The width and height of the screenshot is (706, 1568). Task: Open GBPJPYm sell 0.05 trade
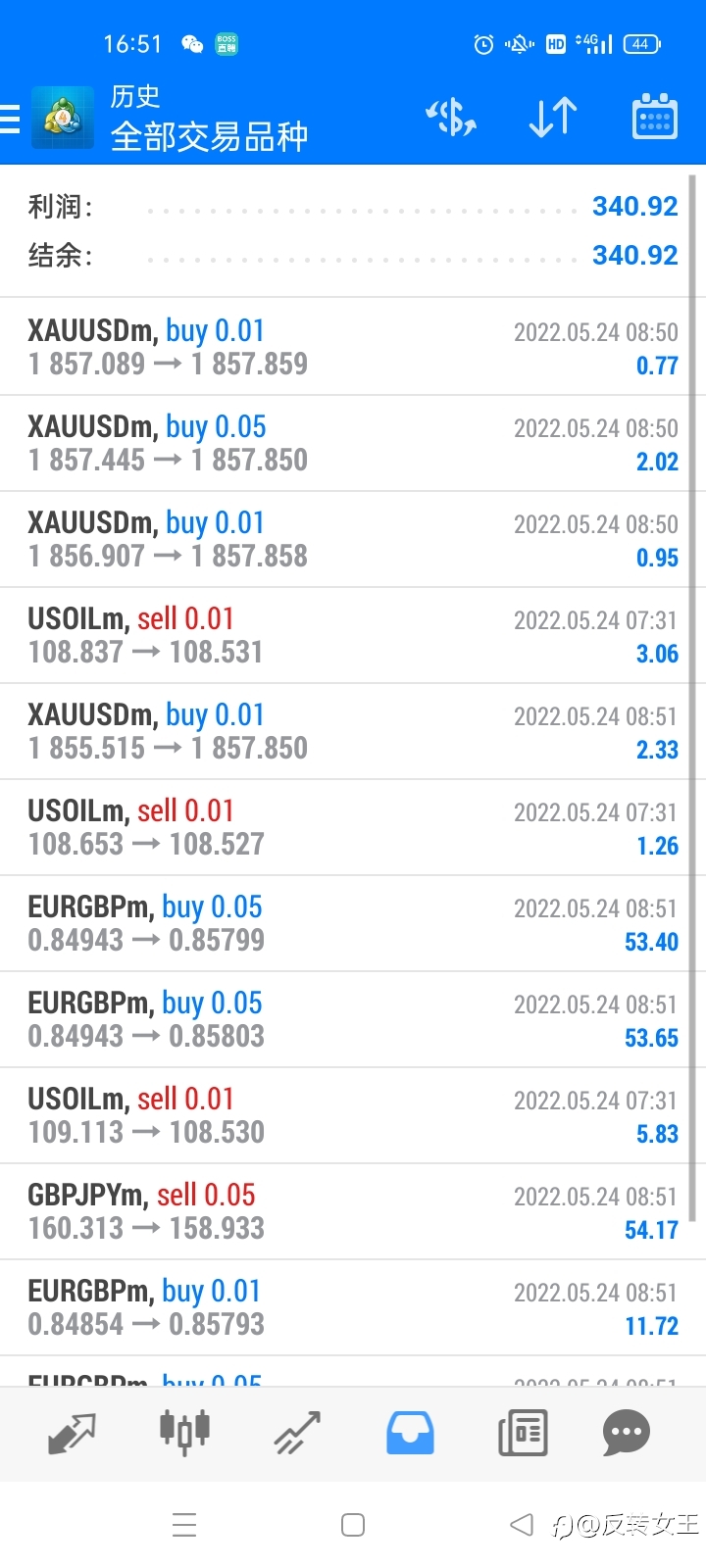(353, 1211)
